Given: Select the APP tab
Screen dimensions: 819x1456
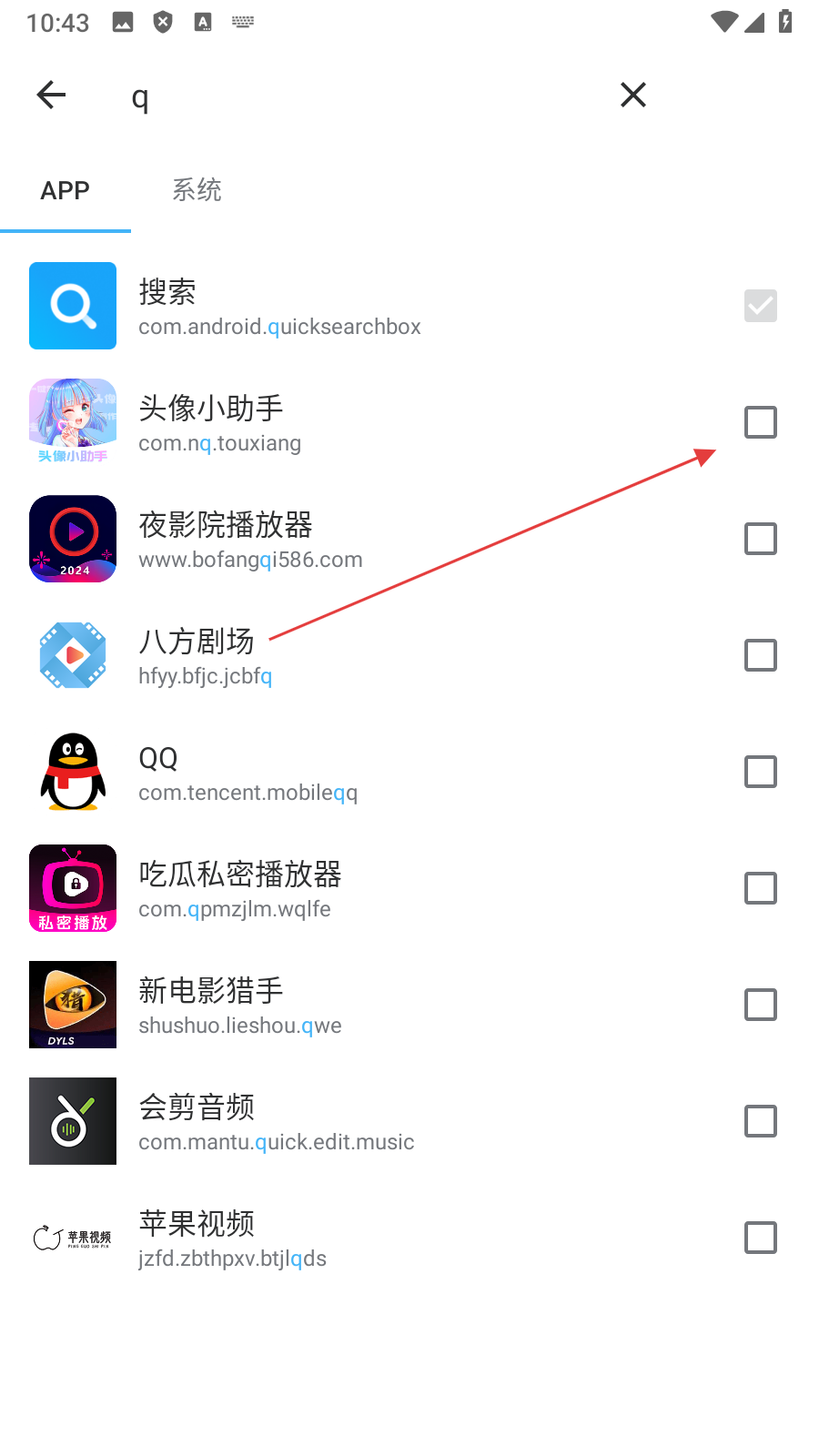Looking at the screenshot, I should [66, 190].
